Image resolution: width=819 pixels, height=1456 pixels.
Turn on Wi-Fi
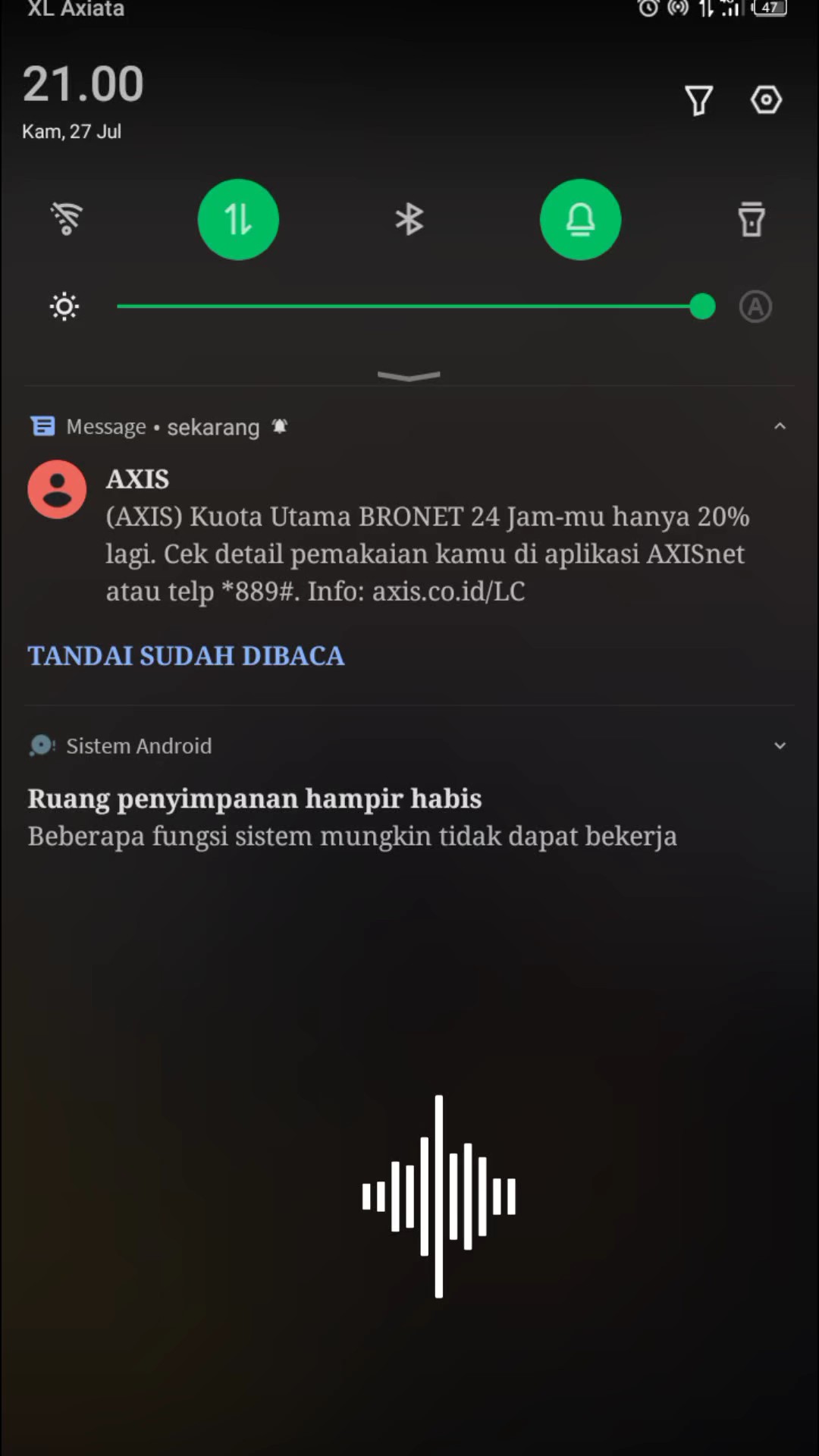[x=67, y=219]
